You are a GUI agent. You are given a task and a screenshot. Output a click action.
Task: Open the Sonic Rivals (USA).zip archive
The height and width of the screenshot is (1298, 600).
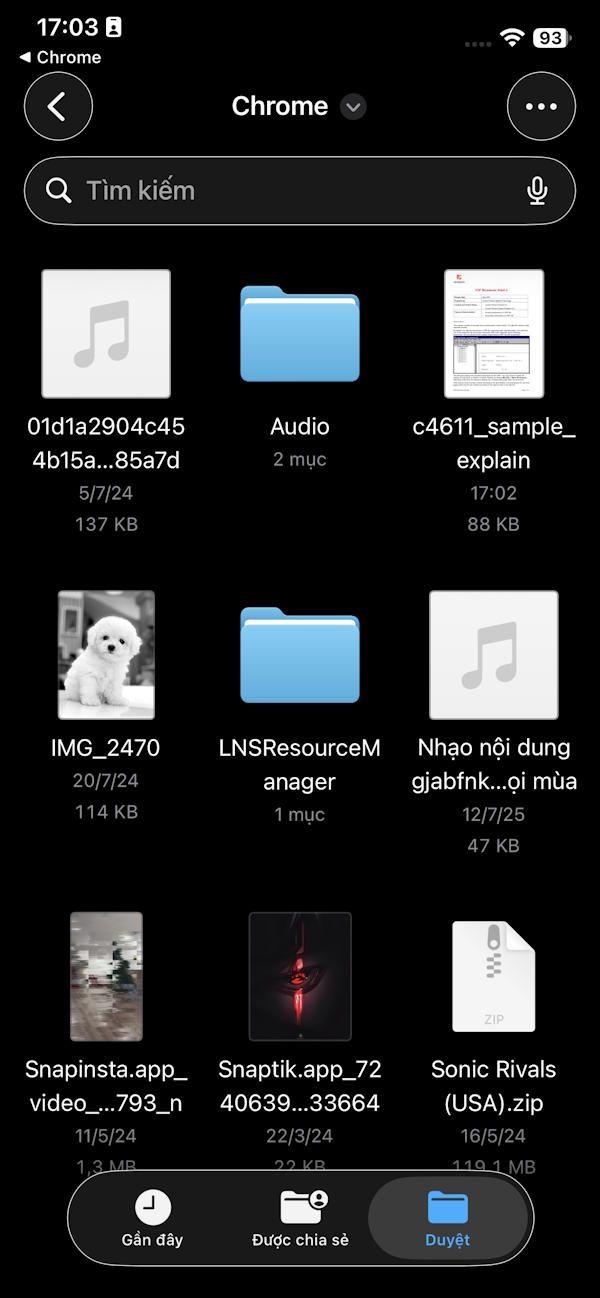494,976
